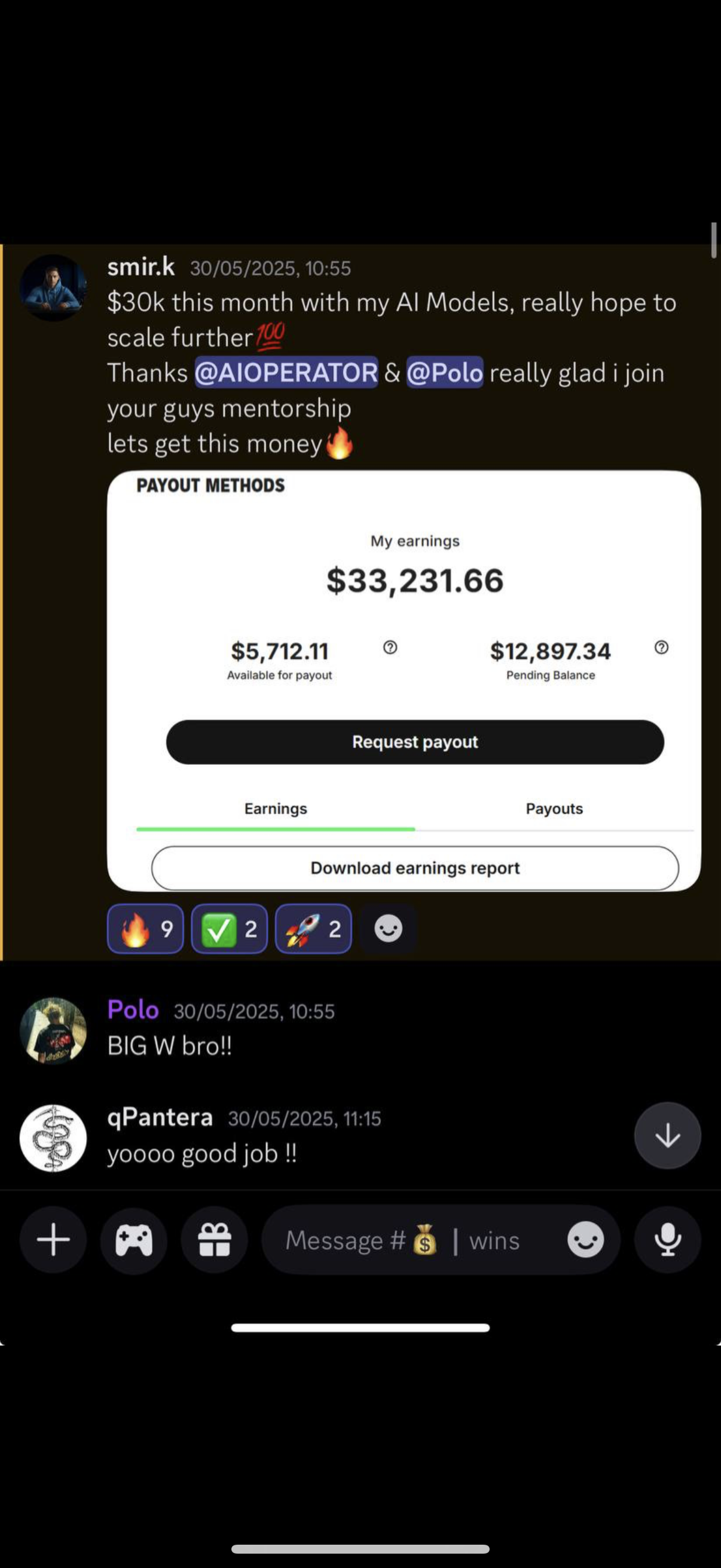The width and height of the screenshot is (721, 1568).
Task: Jump to latest messages with down arrow
Action: [x=667, y=1135]
